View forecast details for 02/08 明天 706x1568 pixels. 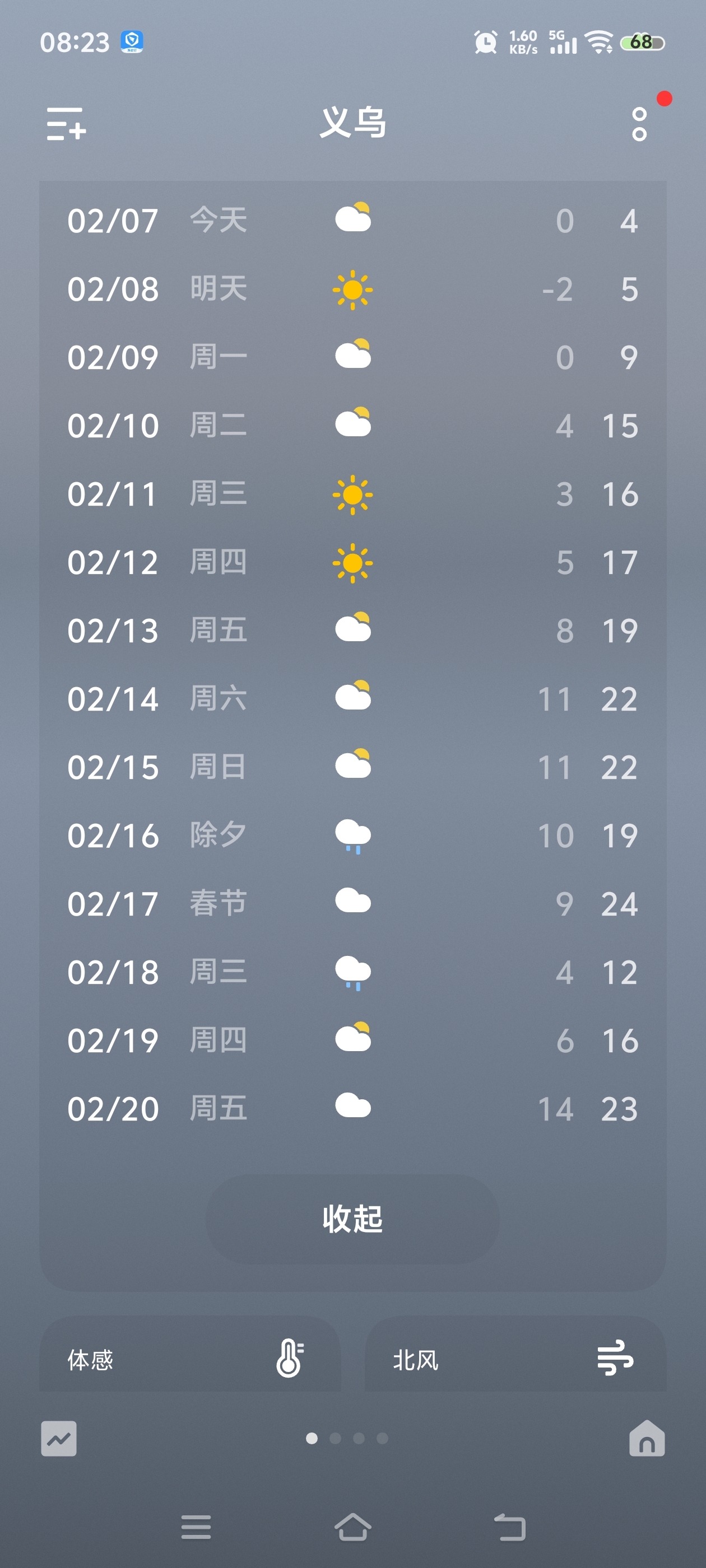[352, 289]
